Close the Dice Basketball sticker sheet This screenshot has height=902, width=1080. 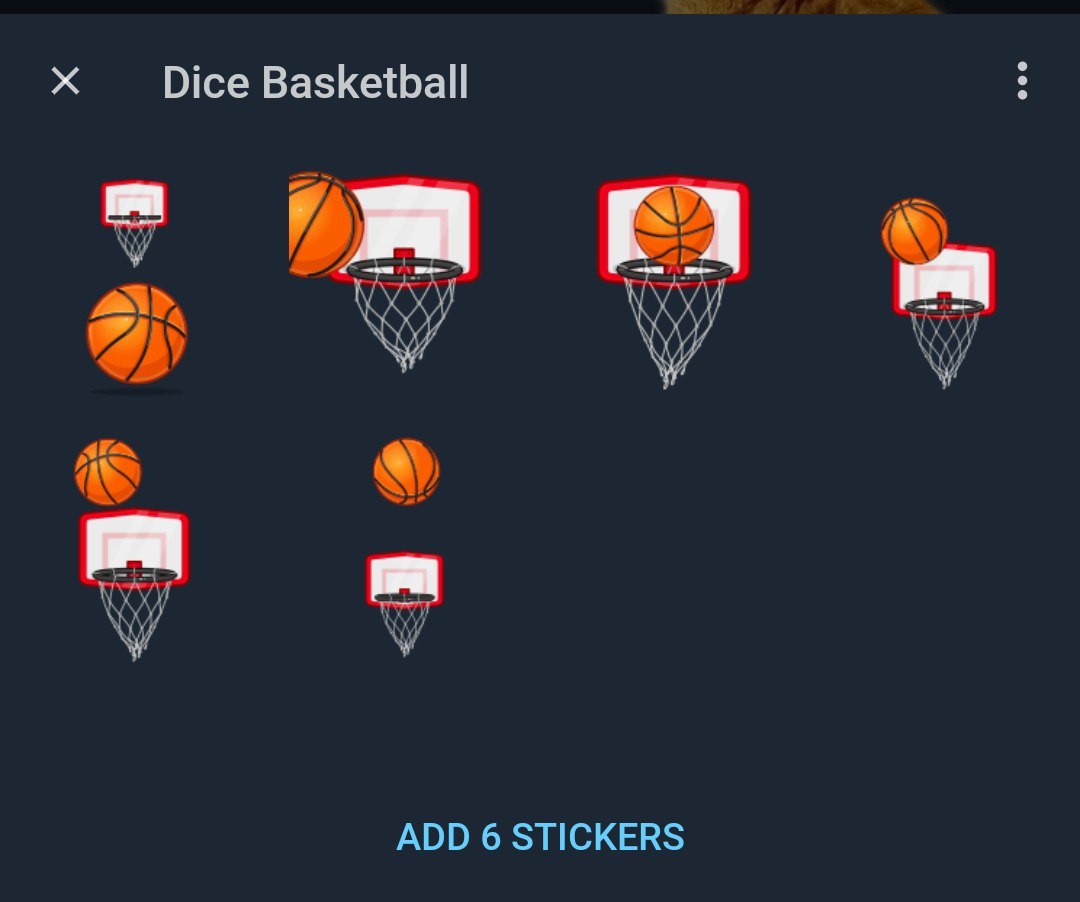tap(65, 81)
